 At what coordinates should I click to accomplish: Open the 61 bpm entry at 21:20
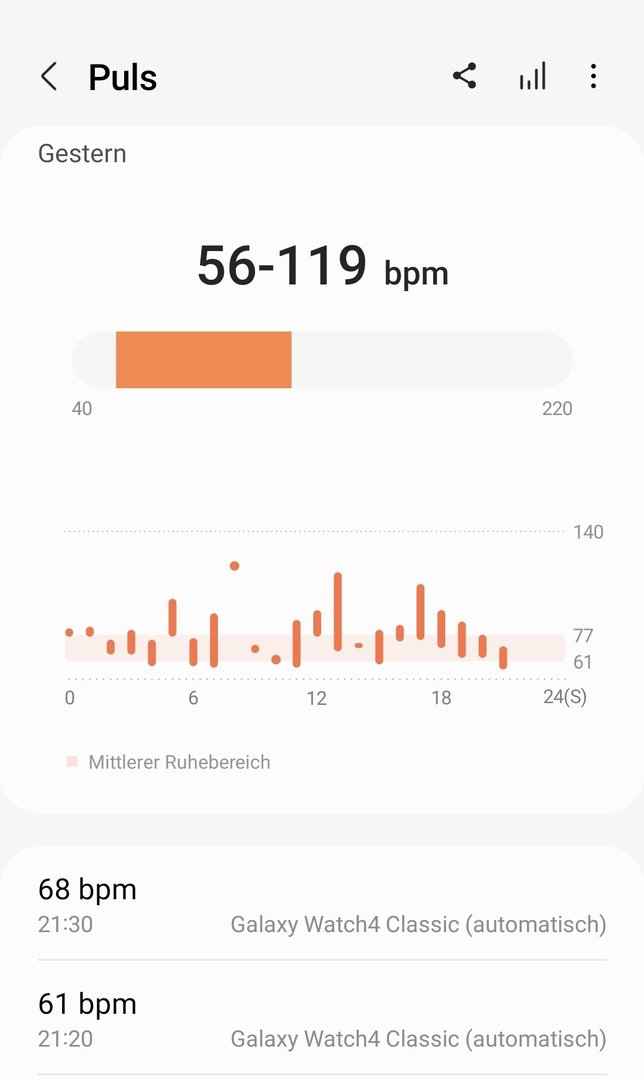click(x=321, y=1019)
